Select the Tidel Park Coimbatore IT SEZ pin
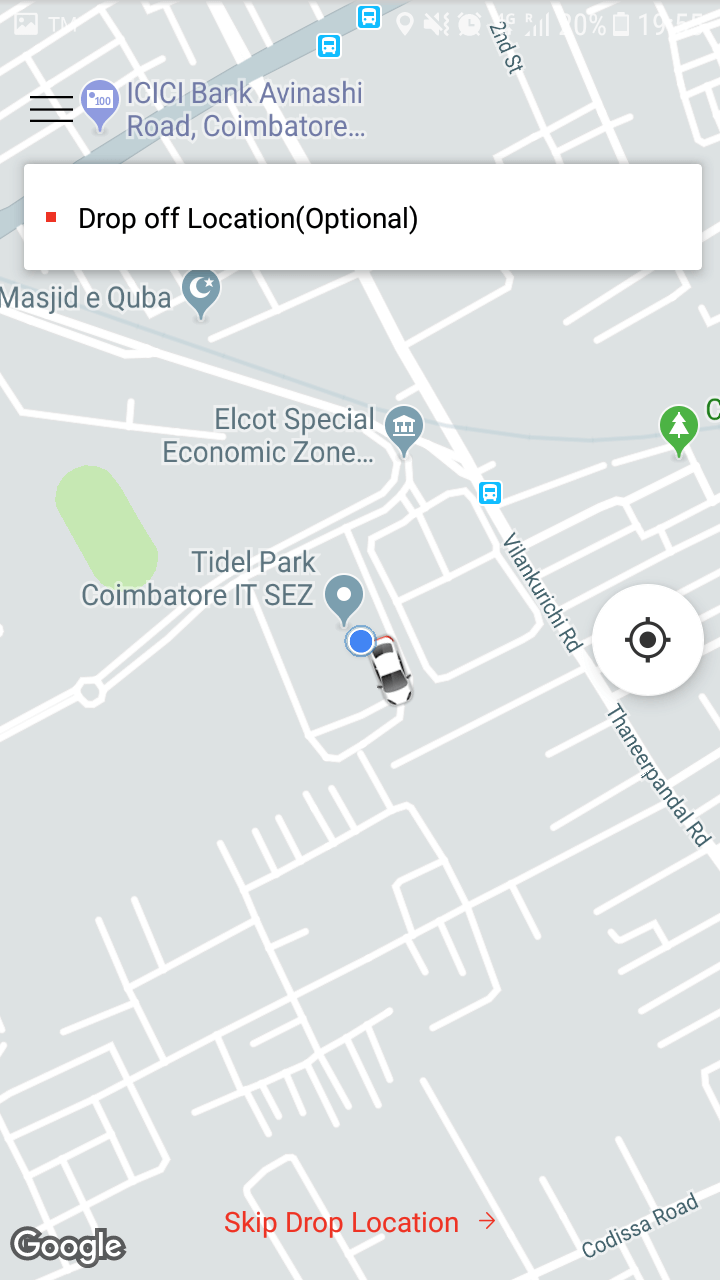This screenshot has height=1280, width=720. [x=345, y=596]
